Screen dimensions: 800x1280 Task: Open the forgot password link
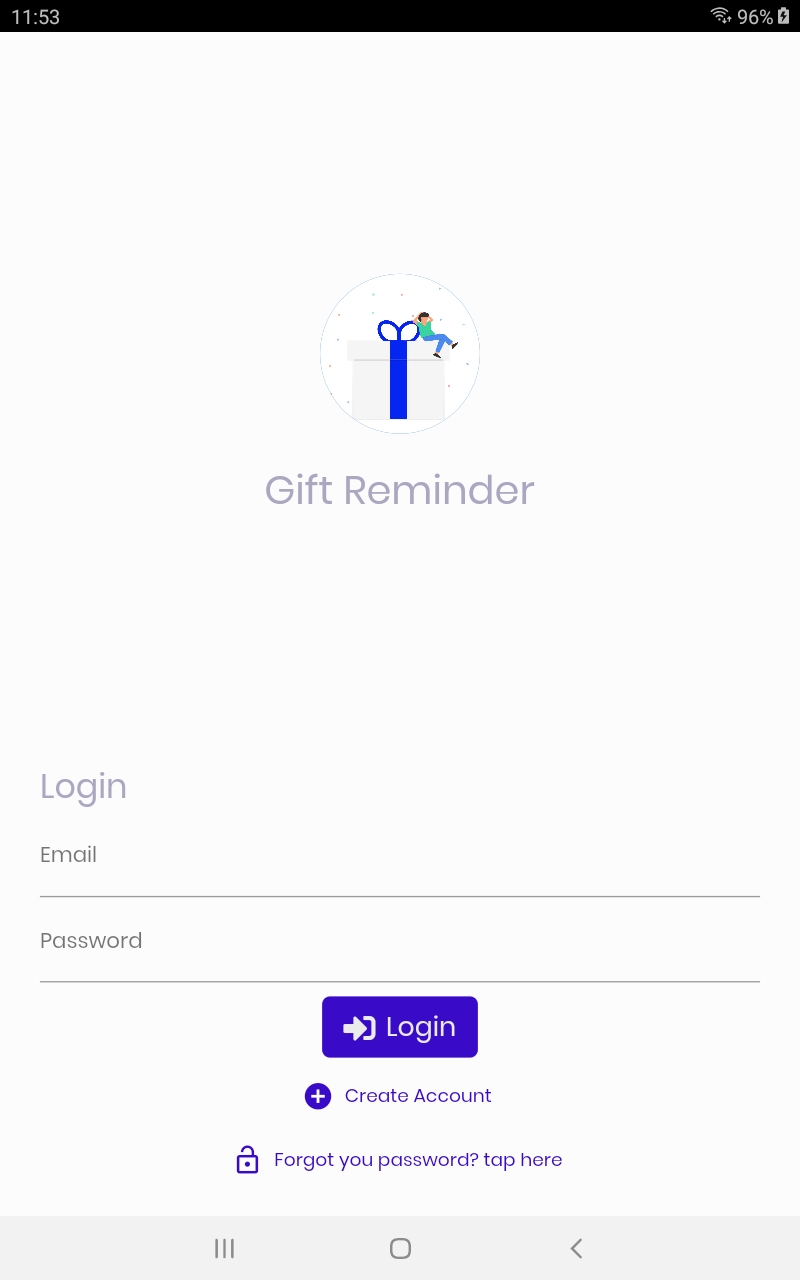click(400, 1160)
